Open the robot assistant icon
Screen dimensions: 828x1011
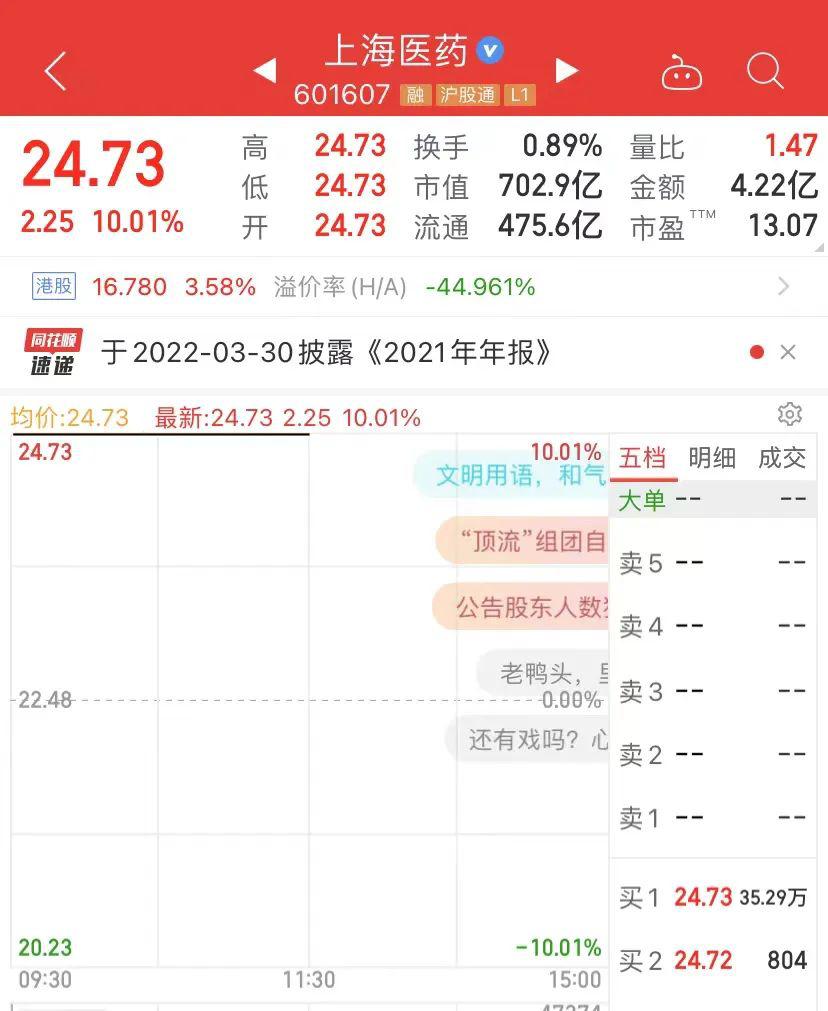(682, 72)
